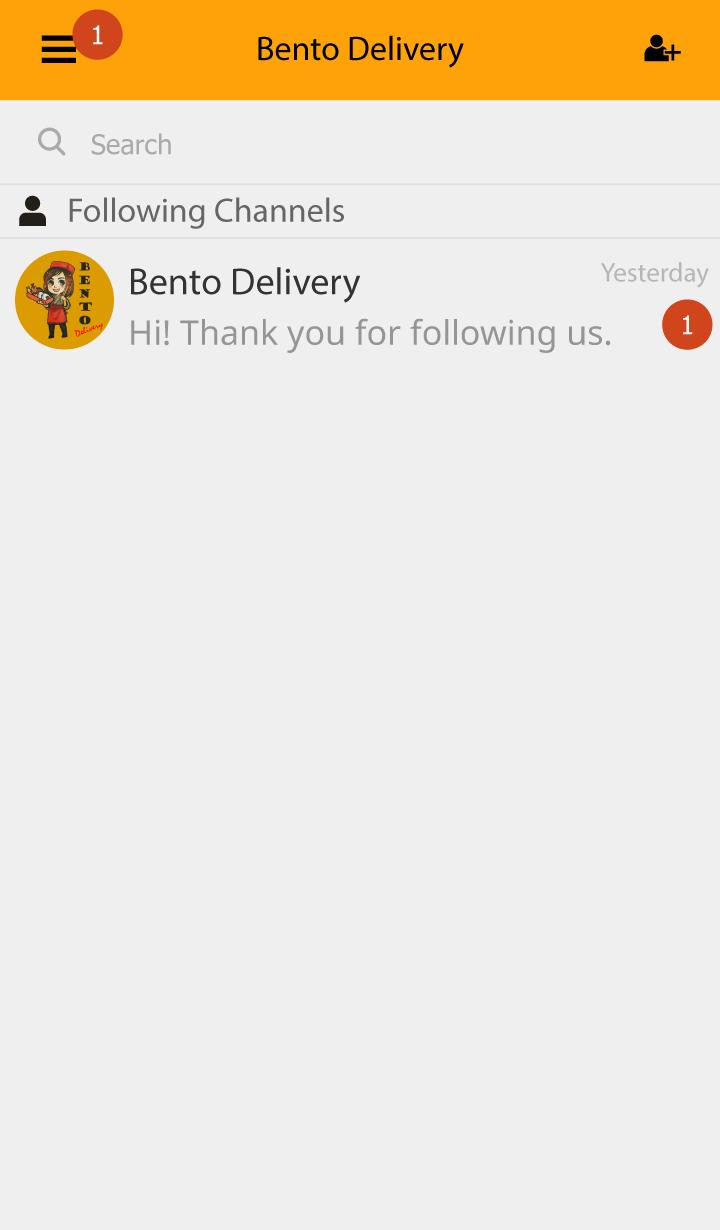This screenshot has width=720, height=1230.
Task: Tap the notification badge on the menu icon
Action: pyautogui.click(x=97, y=33)
